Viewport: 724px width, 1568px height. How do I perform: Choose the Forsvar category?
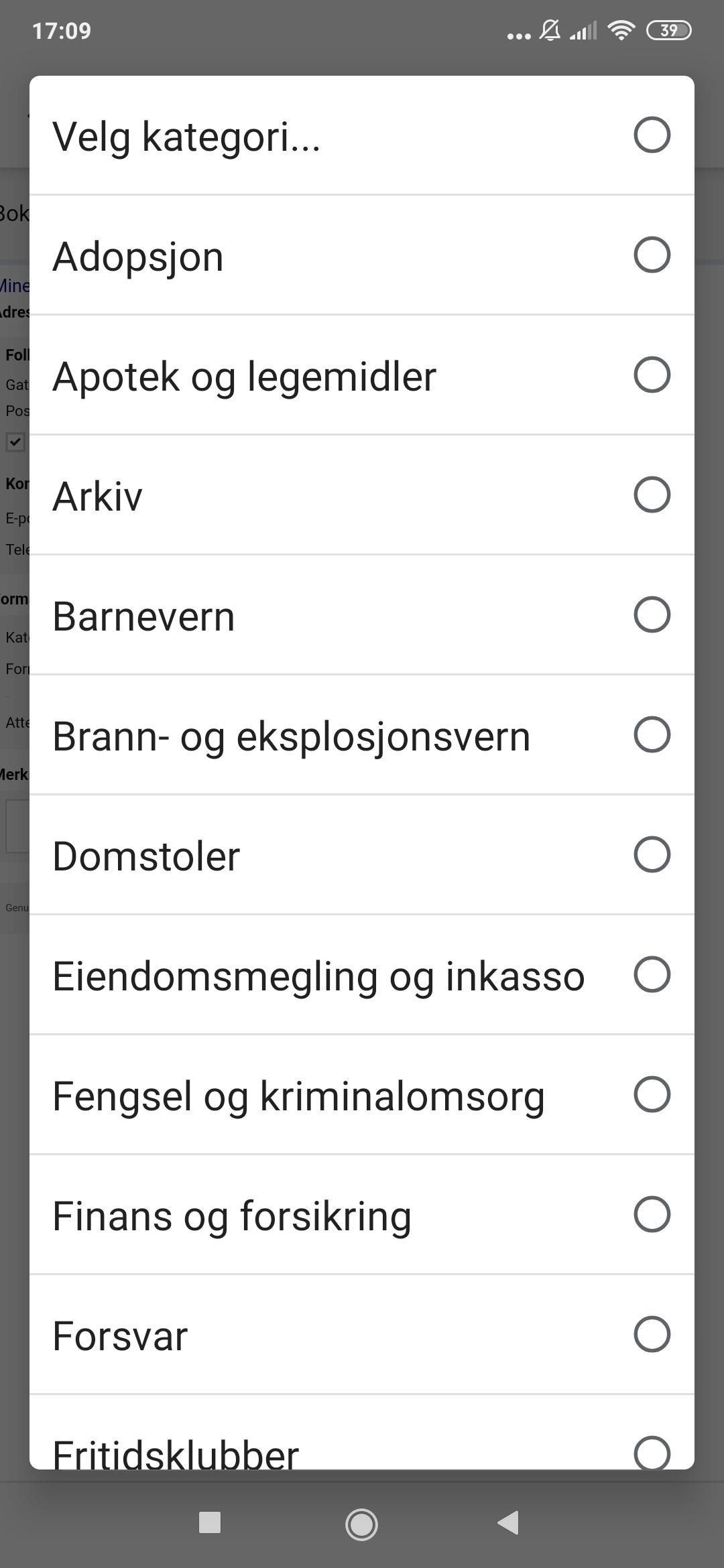click(362, 1335)
